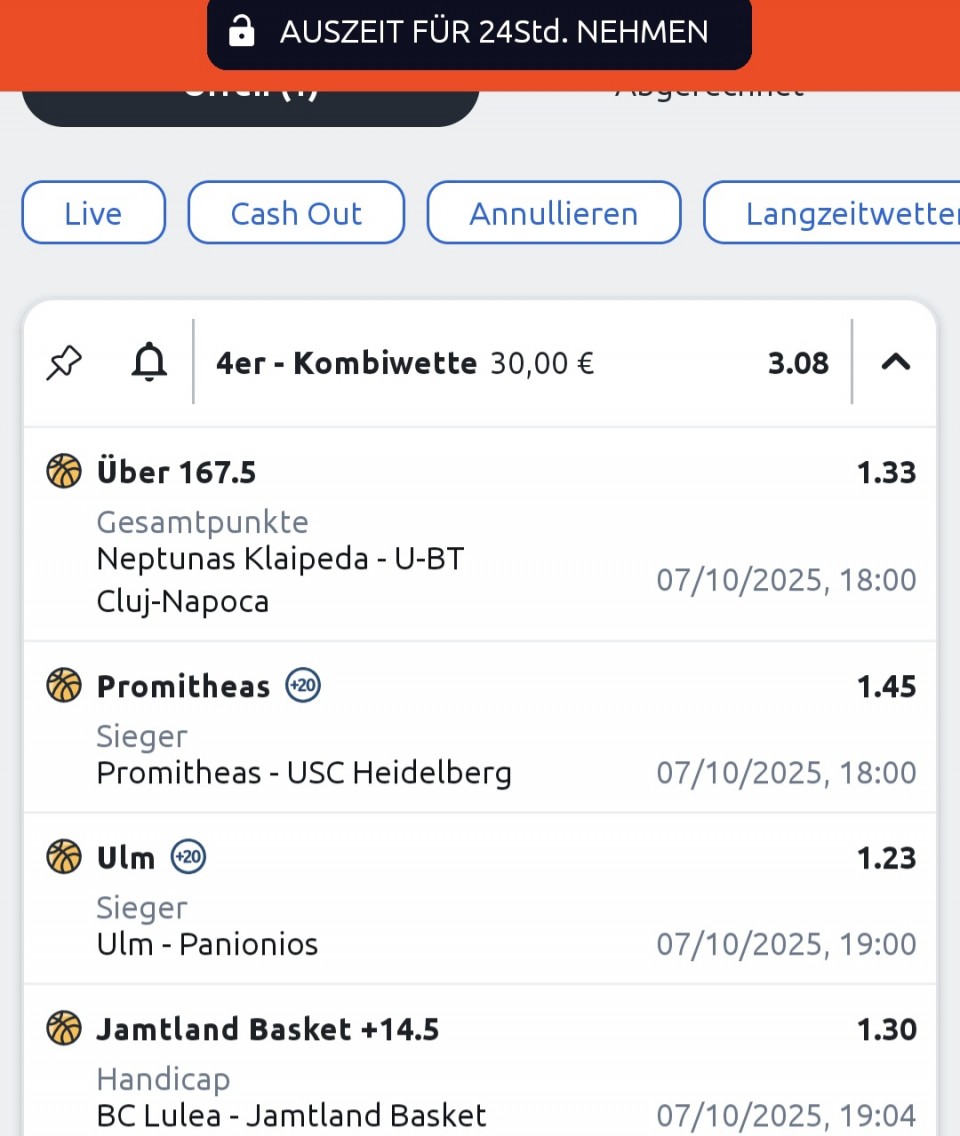The width and height of the screenshot is (960, 1136).
Task: Pin the 4er-Kombiwette bet slip
Action: (65, 363)
